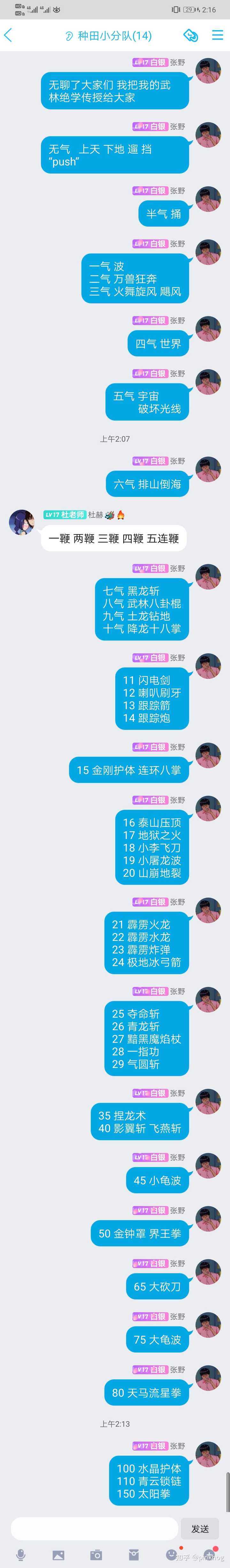The image size is (230, 1568).
Task: Open the emoji sticker panel
Action: tap(172, 1555)
